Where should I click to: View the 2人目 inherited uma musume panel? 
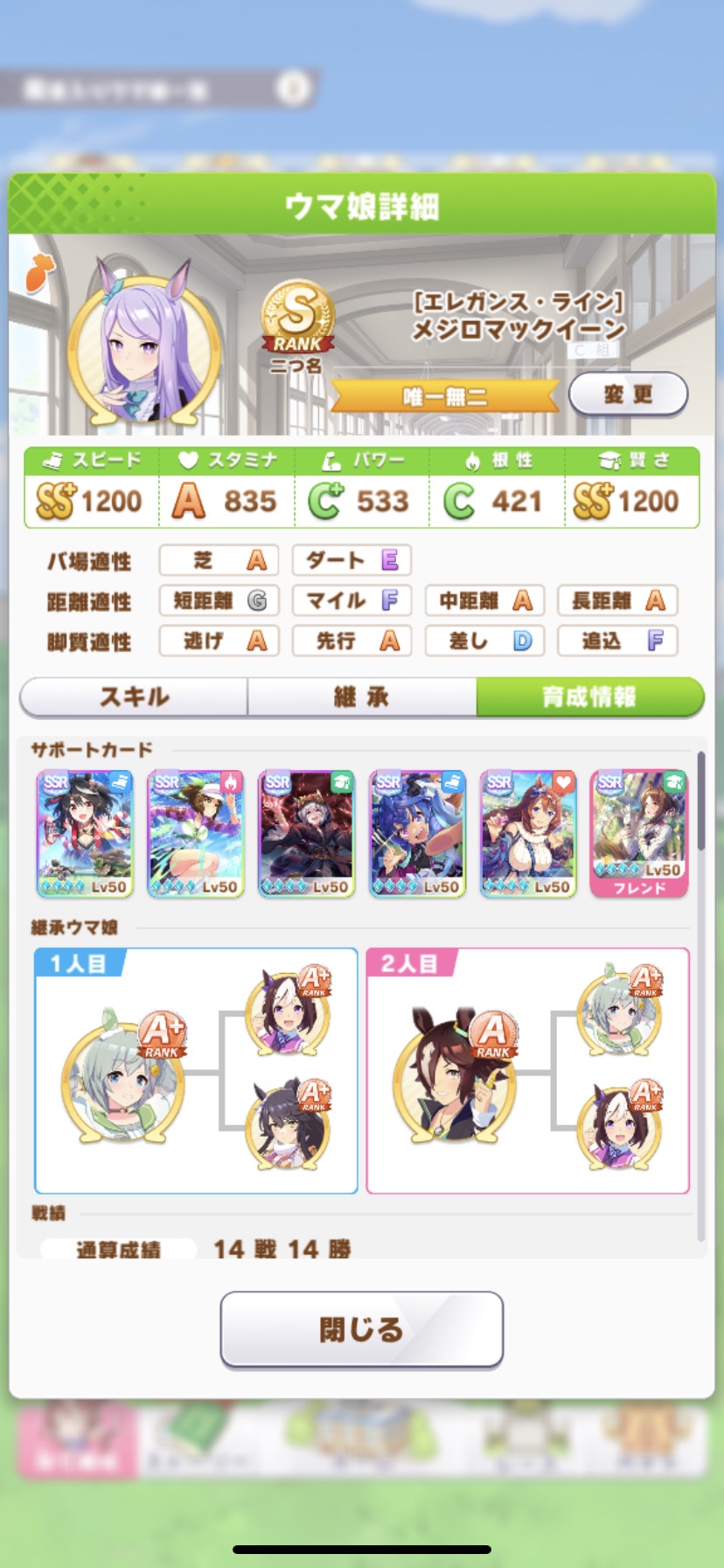click(x=527, y=1071)
